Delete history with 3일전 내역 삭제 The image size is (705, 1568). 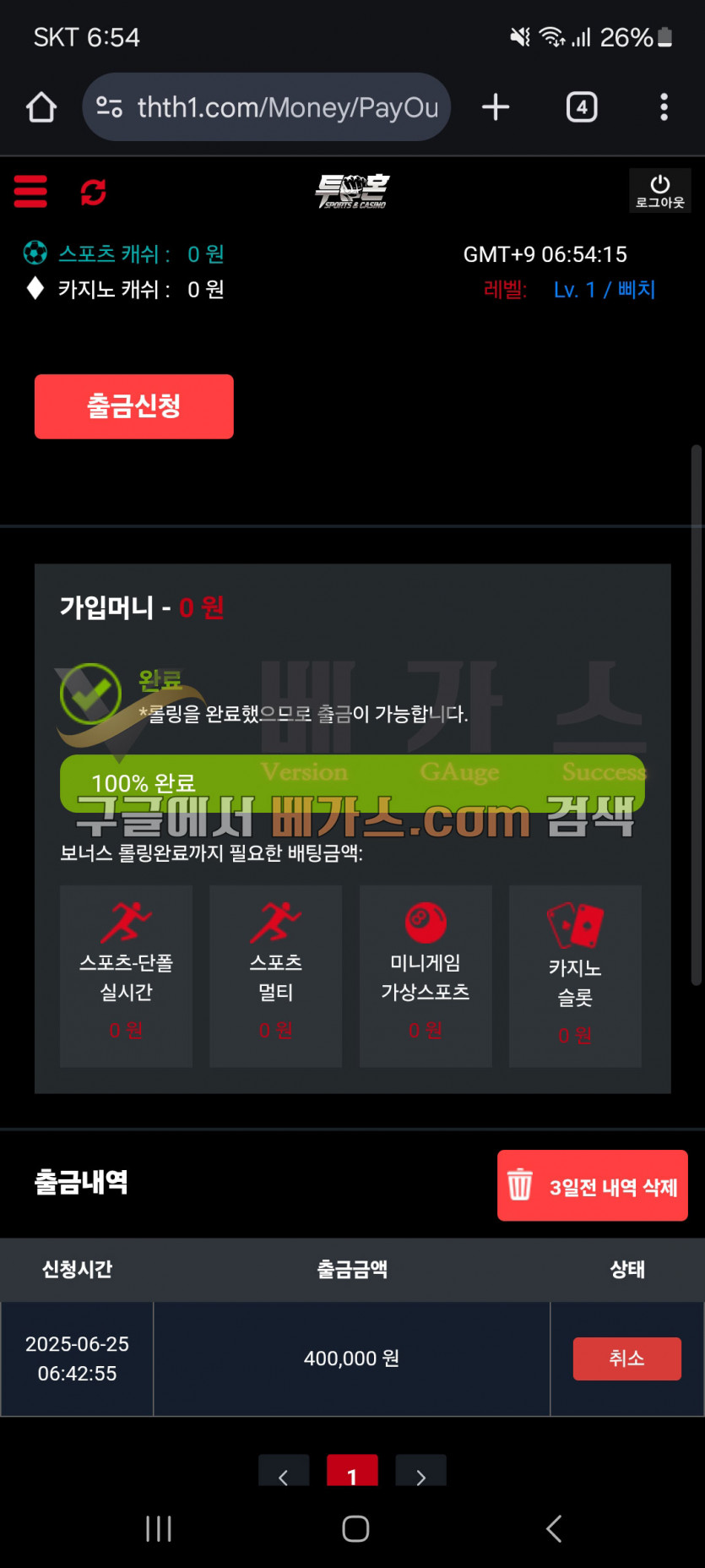(593, 1185)
